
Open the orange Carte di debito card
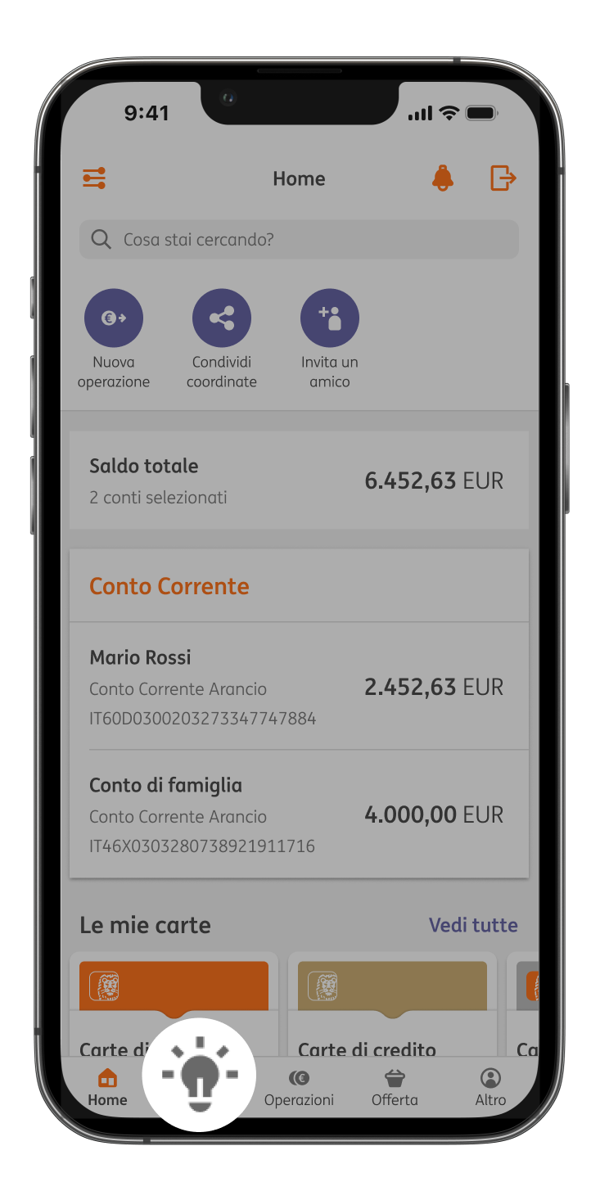tap(173, 1005)
